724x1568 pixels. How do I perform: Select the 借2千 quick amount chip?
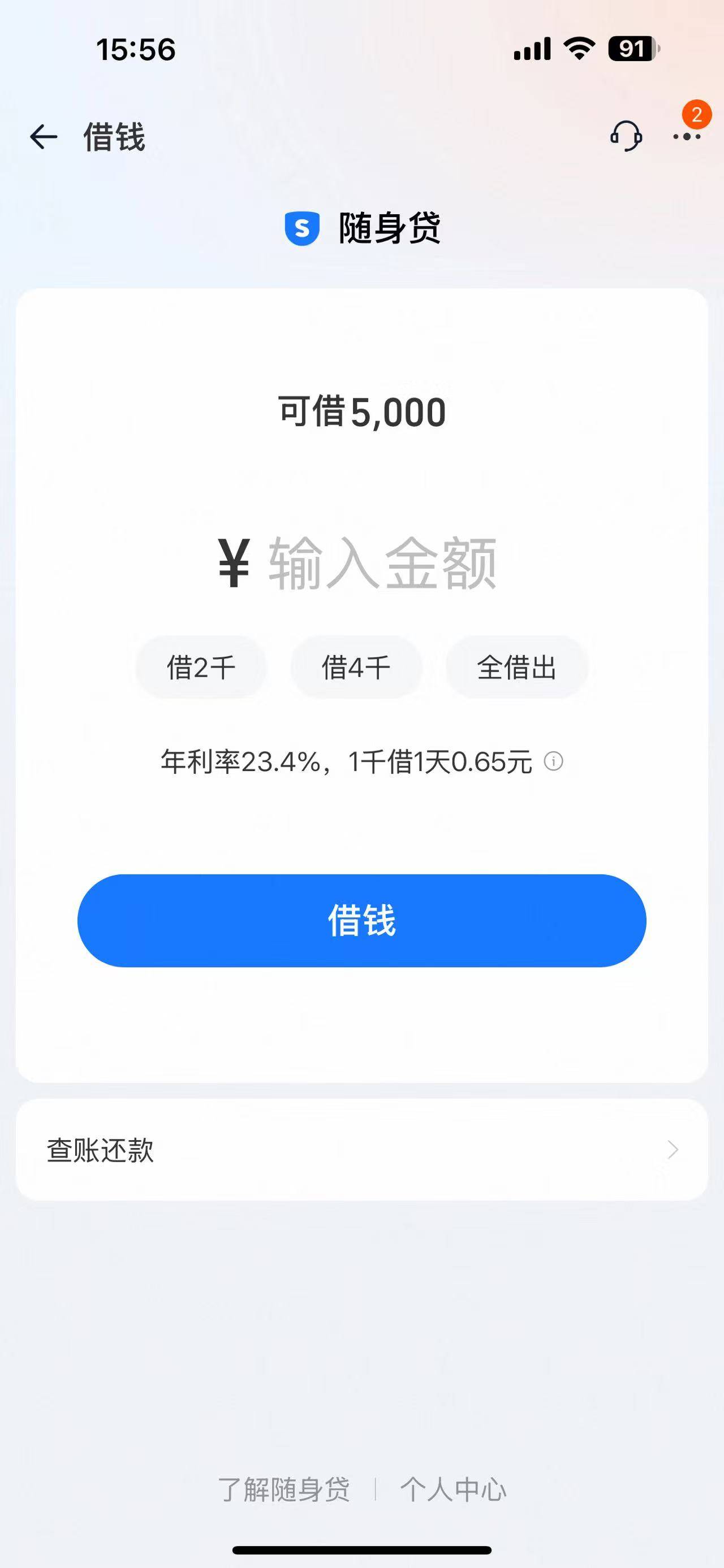tap(201, 667)
